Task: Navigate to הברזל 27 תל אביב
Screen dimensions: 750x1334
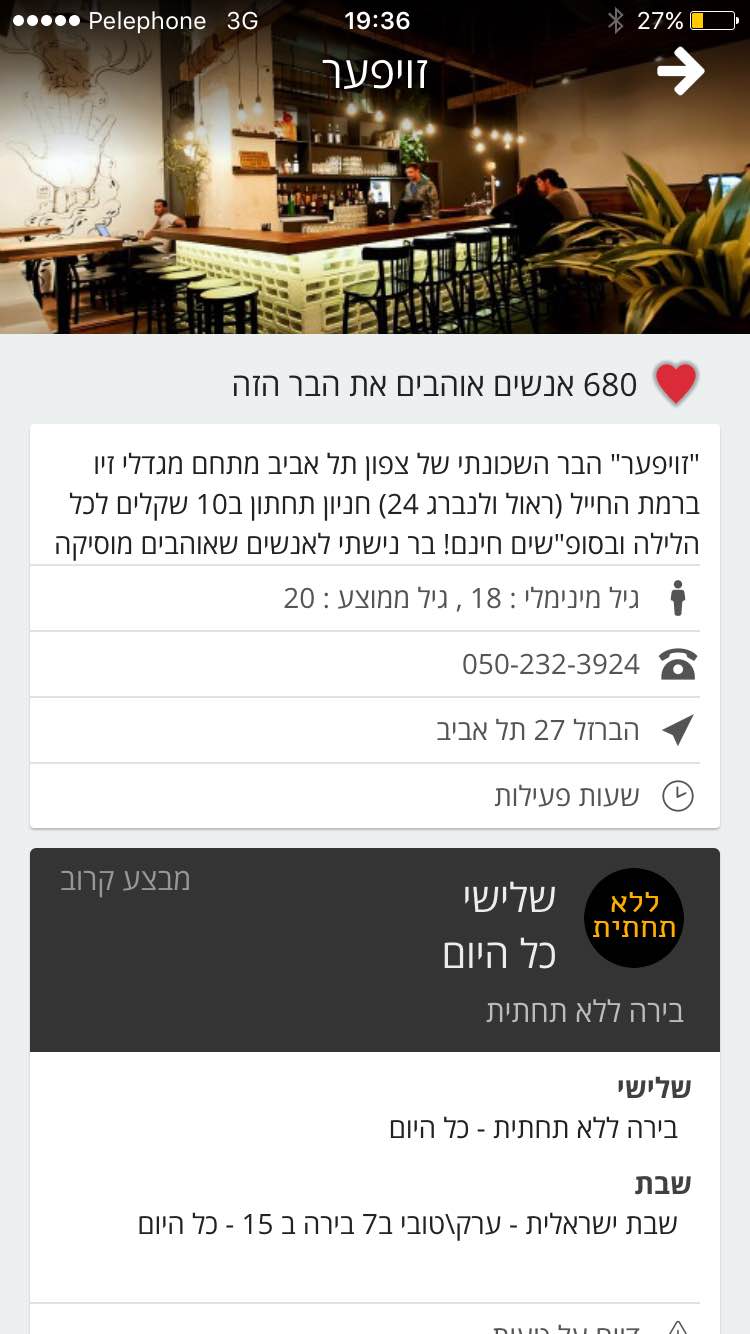Action: tap(540, 730)
